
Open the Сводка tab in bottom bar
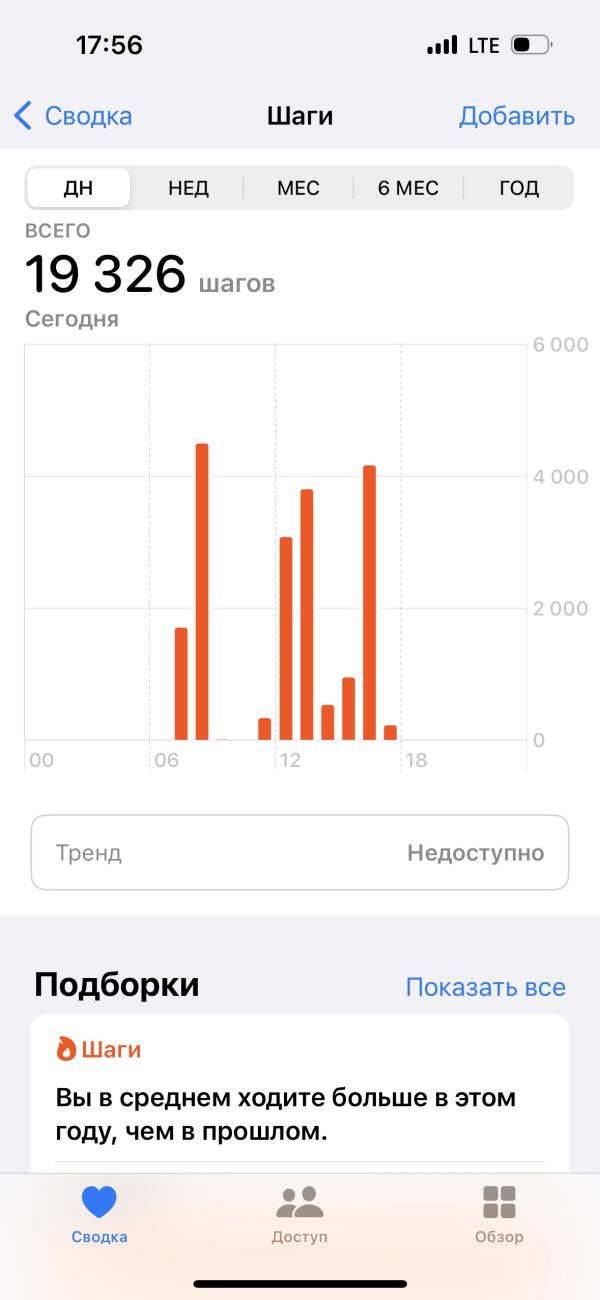[x=99, y=1213]
